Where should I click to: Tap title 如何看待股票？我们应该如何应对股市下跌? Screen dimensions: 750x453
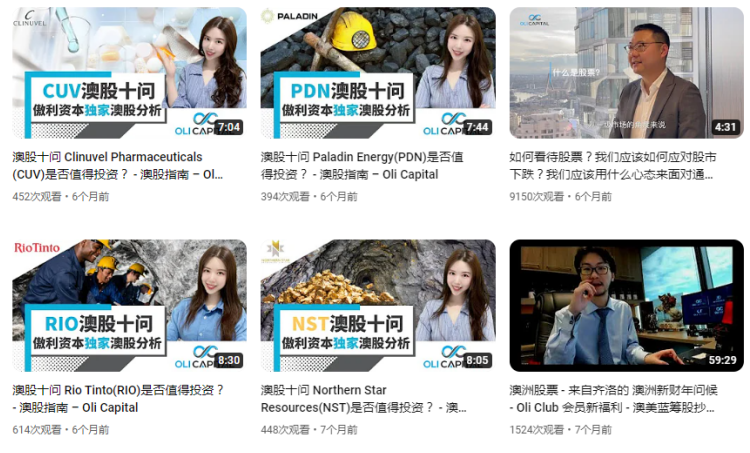613,166
